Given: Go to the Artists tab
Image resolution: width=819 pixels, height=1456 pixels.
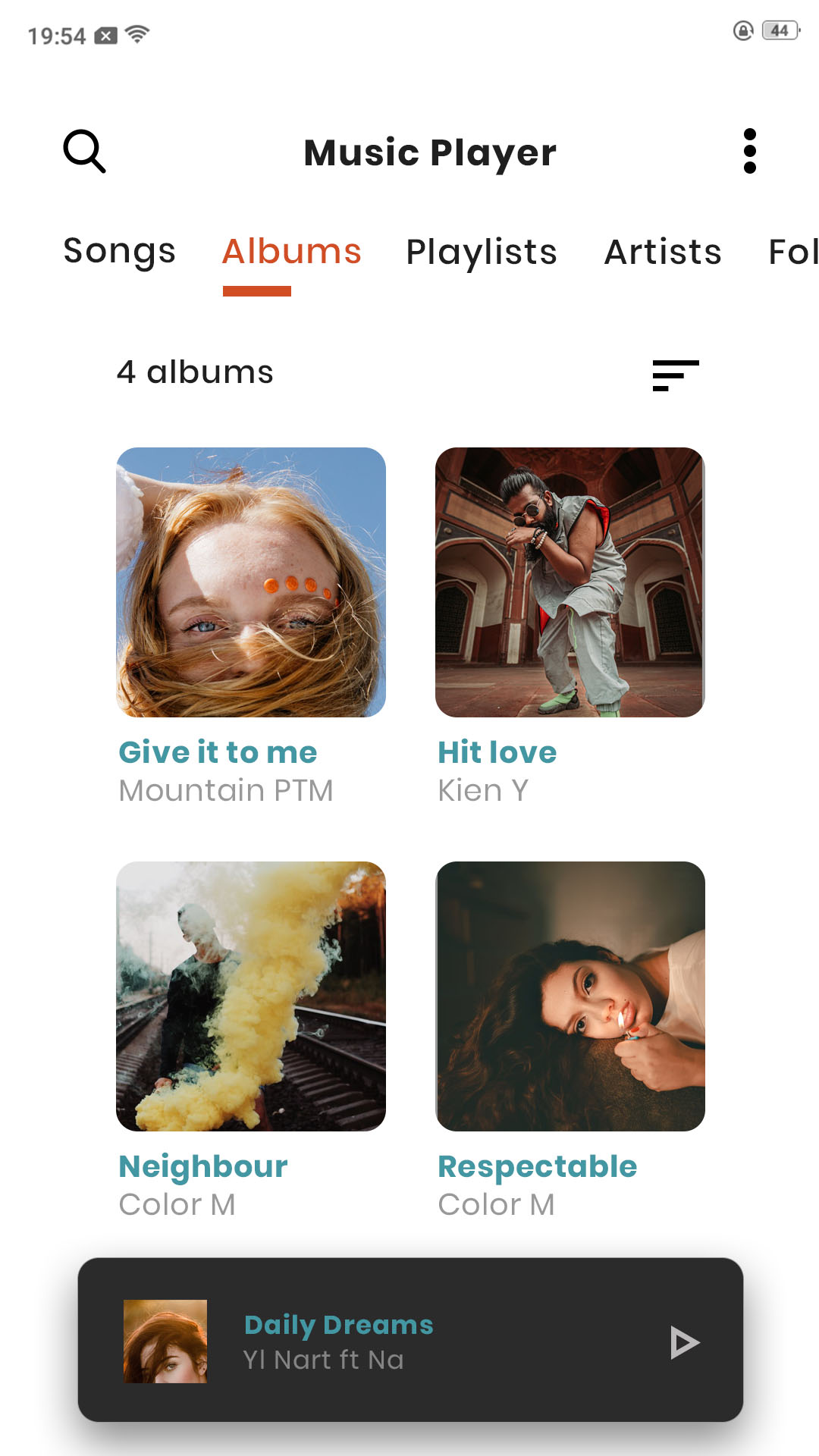Looking at the screenshot, I should point(662,252).
